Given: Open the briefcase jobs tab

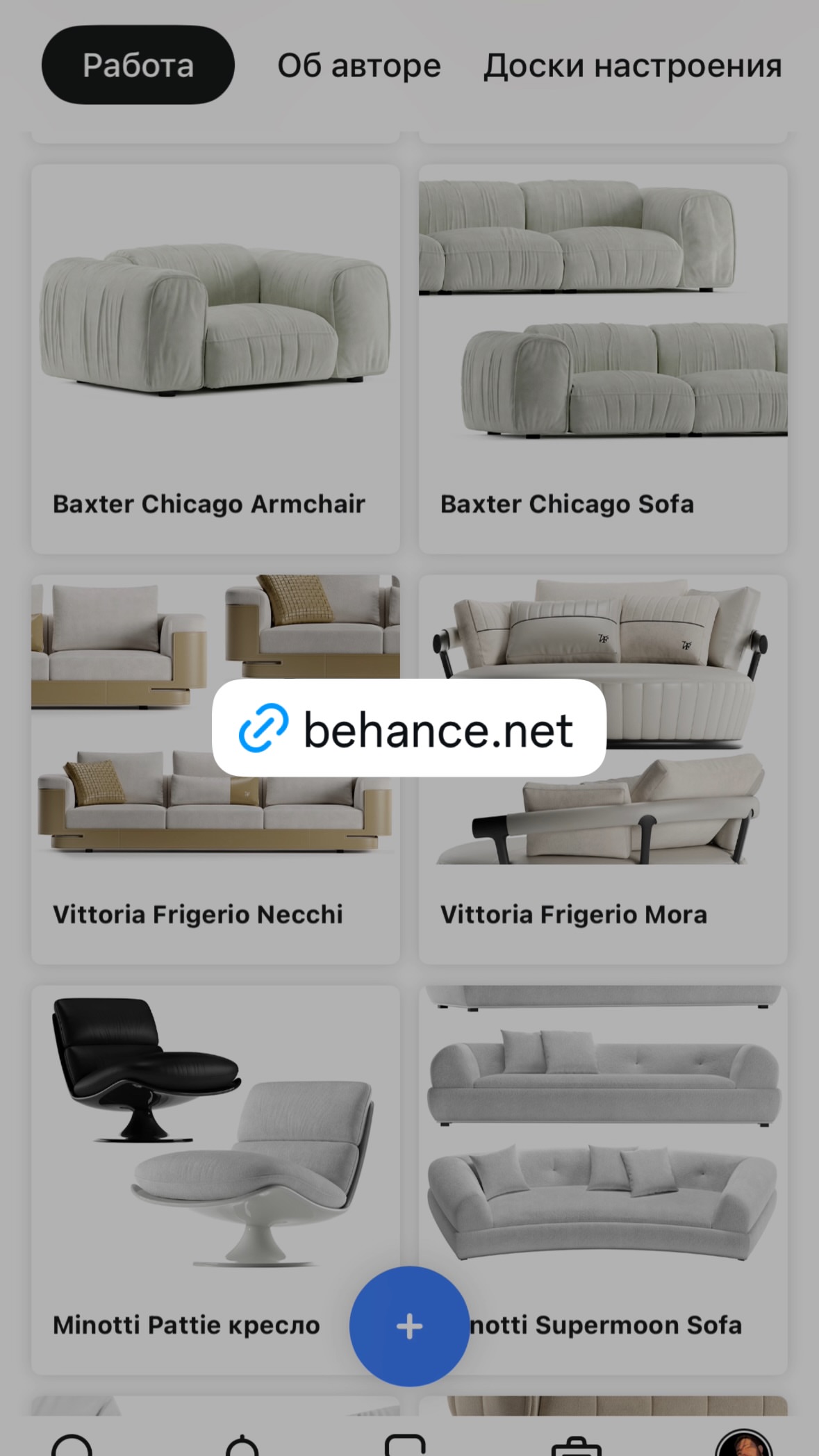Looking at the screenshot, I should (x=576, y=1445).
